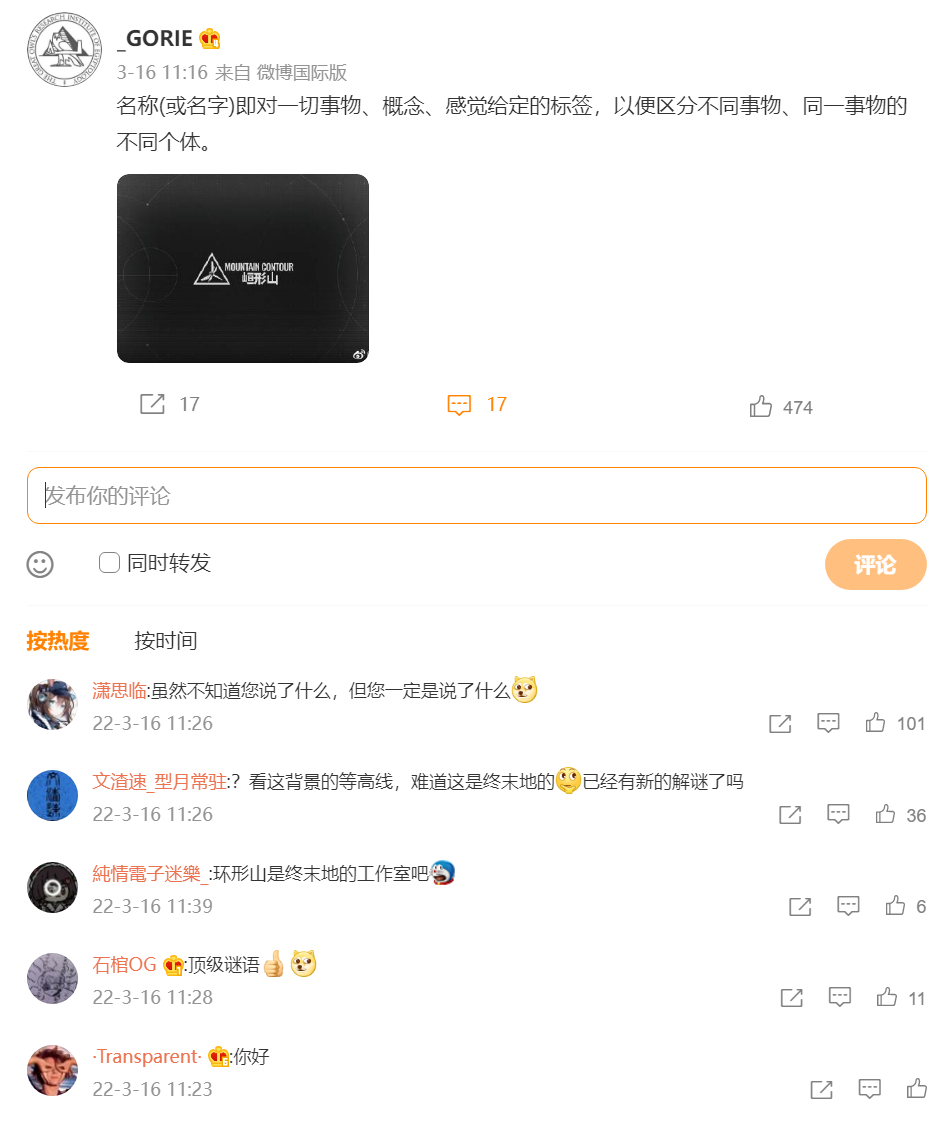Open reply bubble icon on 純情電子迷樂_'s comment
945x1128 pixels.
(x=848, y=906)
